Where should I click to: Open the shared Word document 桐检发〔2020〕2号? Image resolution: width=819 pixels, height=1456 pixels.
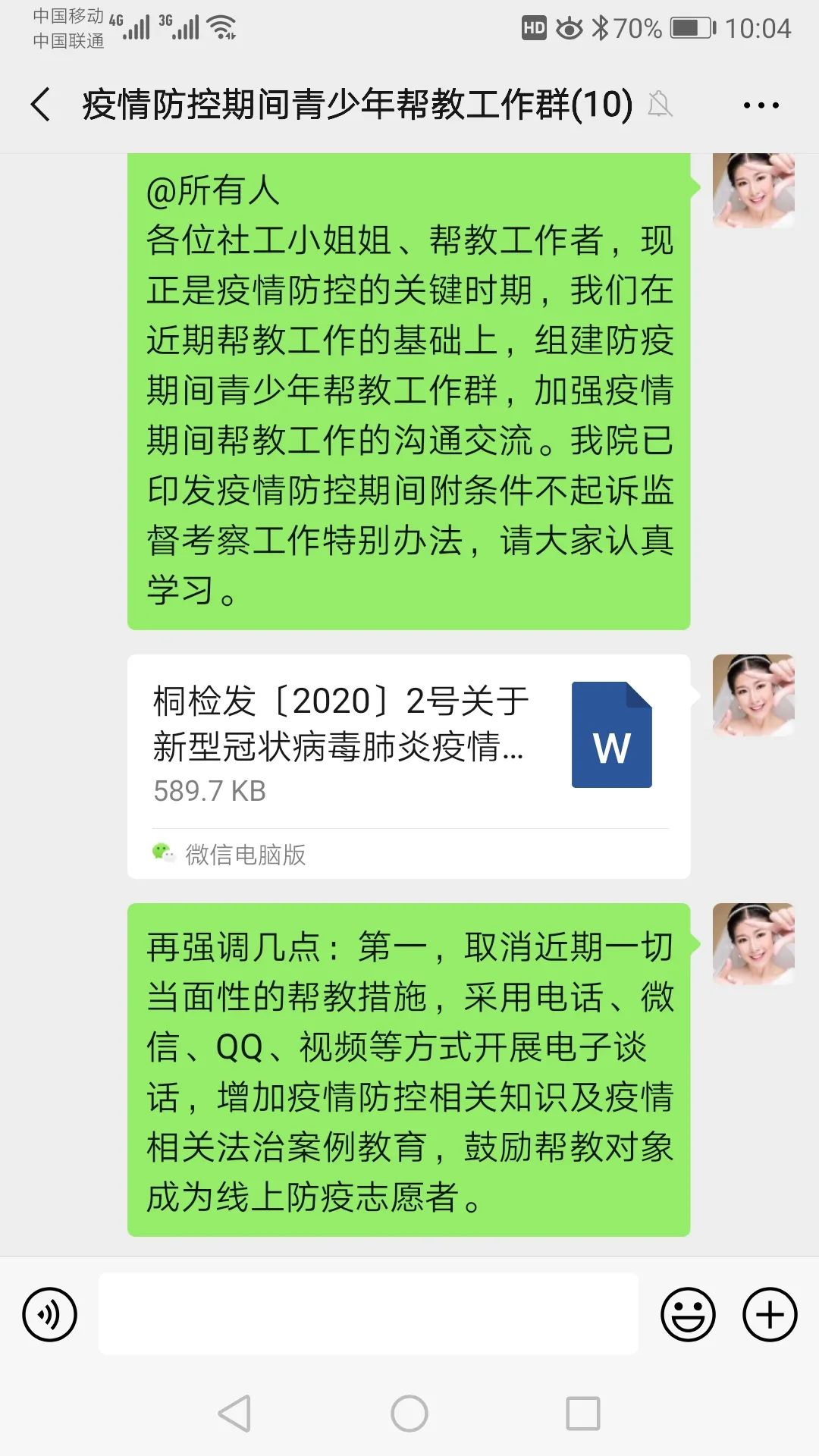(x=409, y=766)
